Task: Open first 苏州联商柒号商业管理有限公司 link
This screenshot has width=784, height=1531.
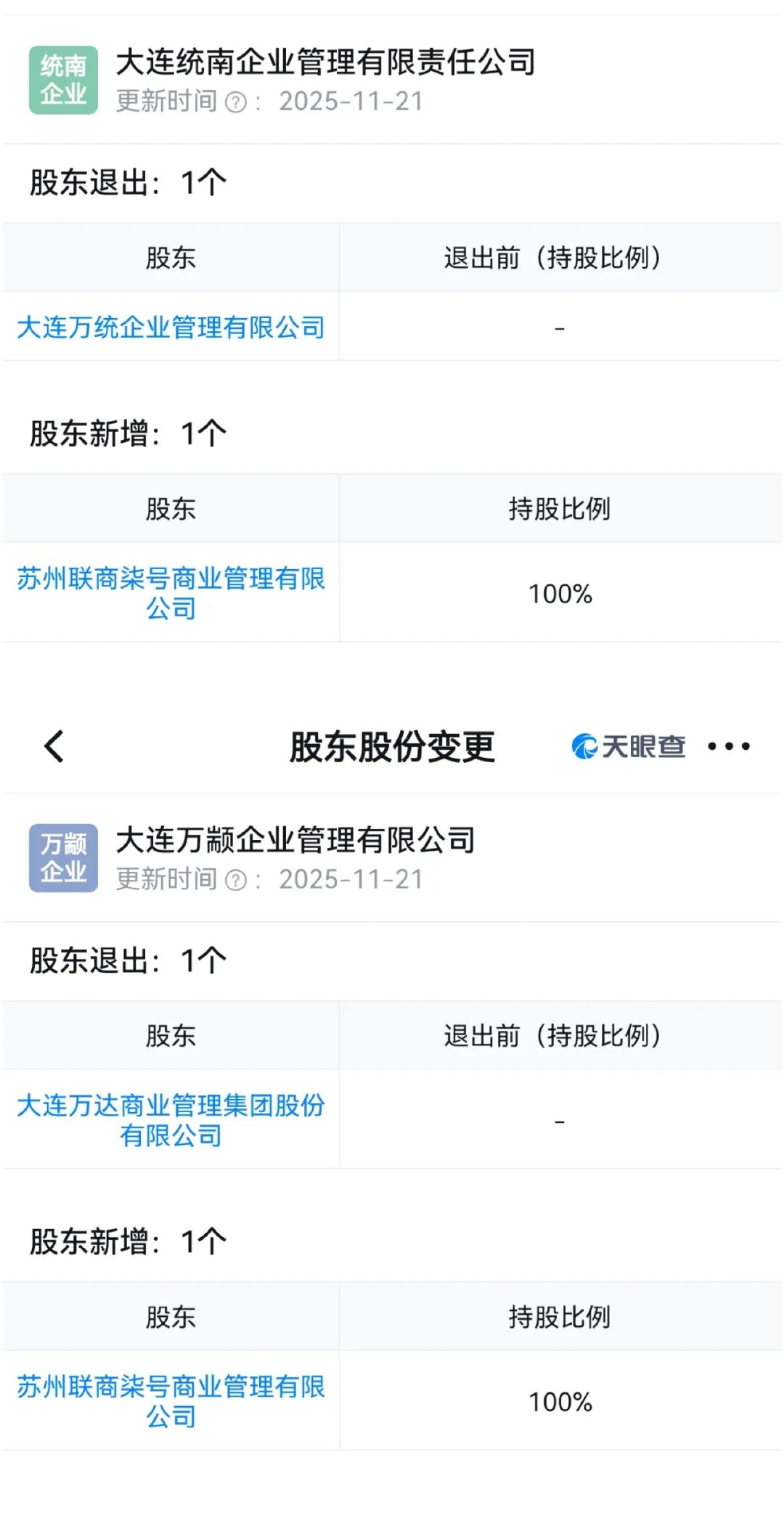Action: (x=171, y=594)
